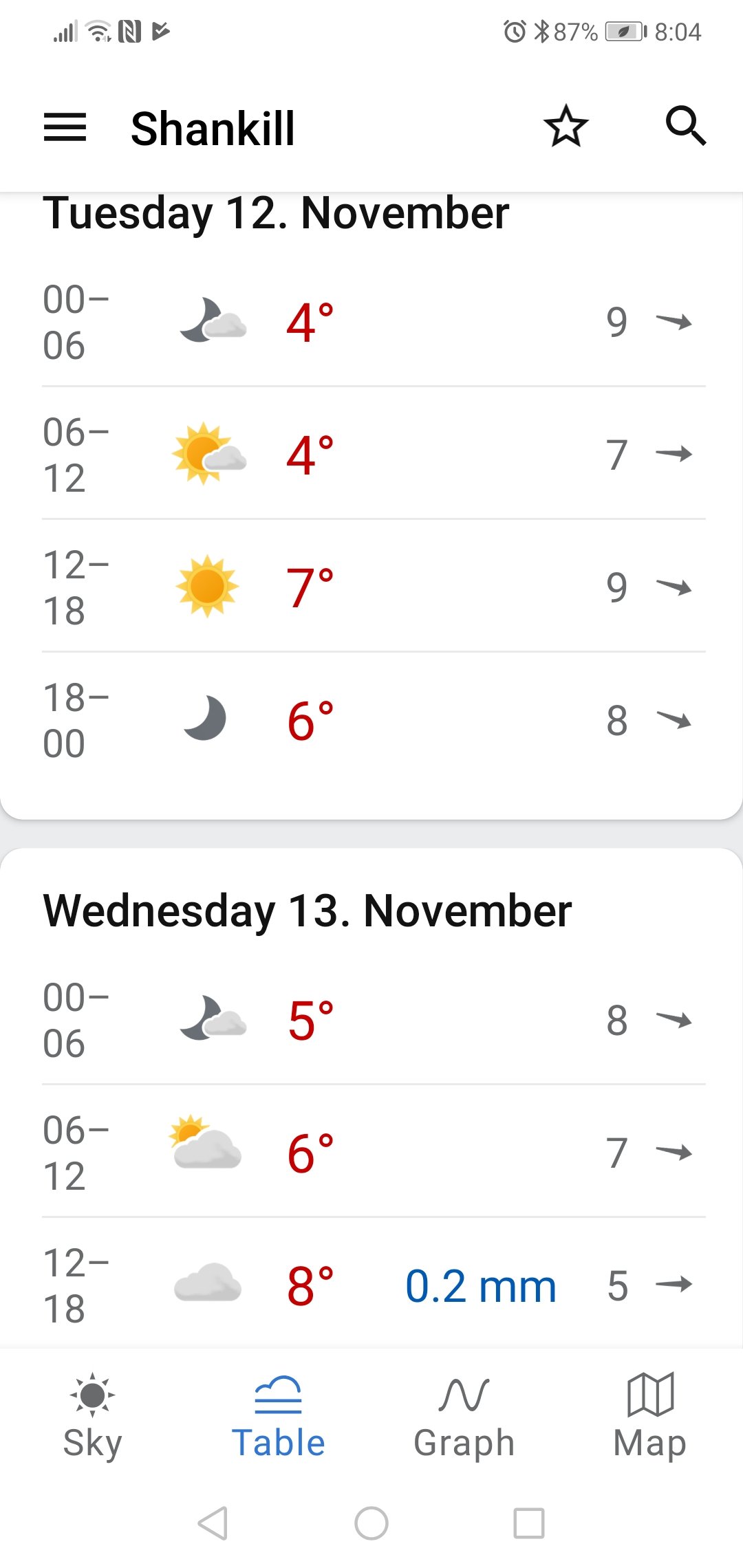This screenshot has height=1568, width=743.
Task: Switch to the Sky tab
Action: (92, 1417)
